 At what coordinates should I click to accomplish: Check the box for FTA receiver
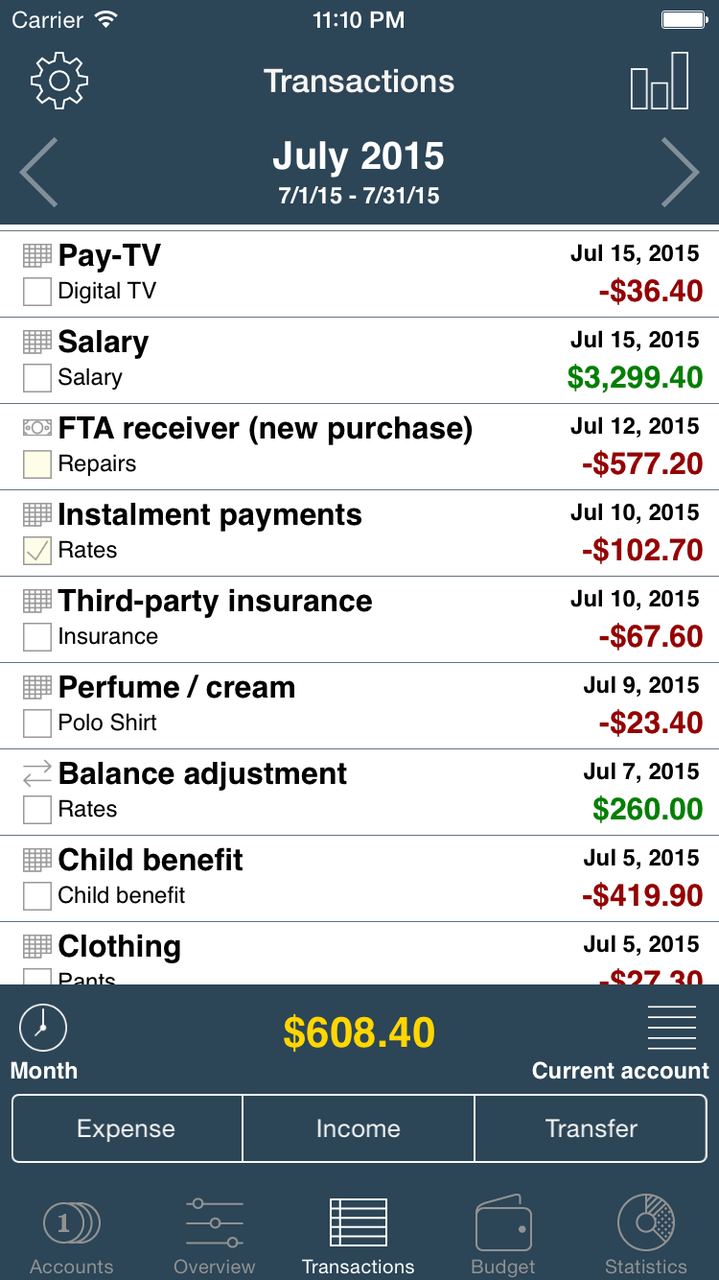click(x=37, y=464)
